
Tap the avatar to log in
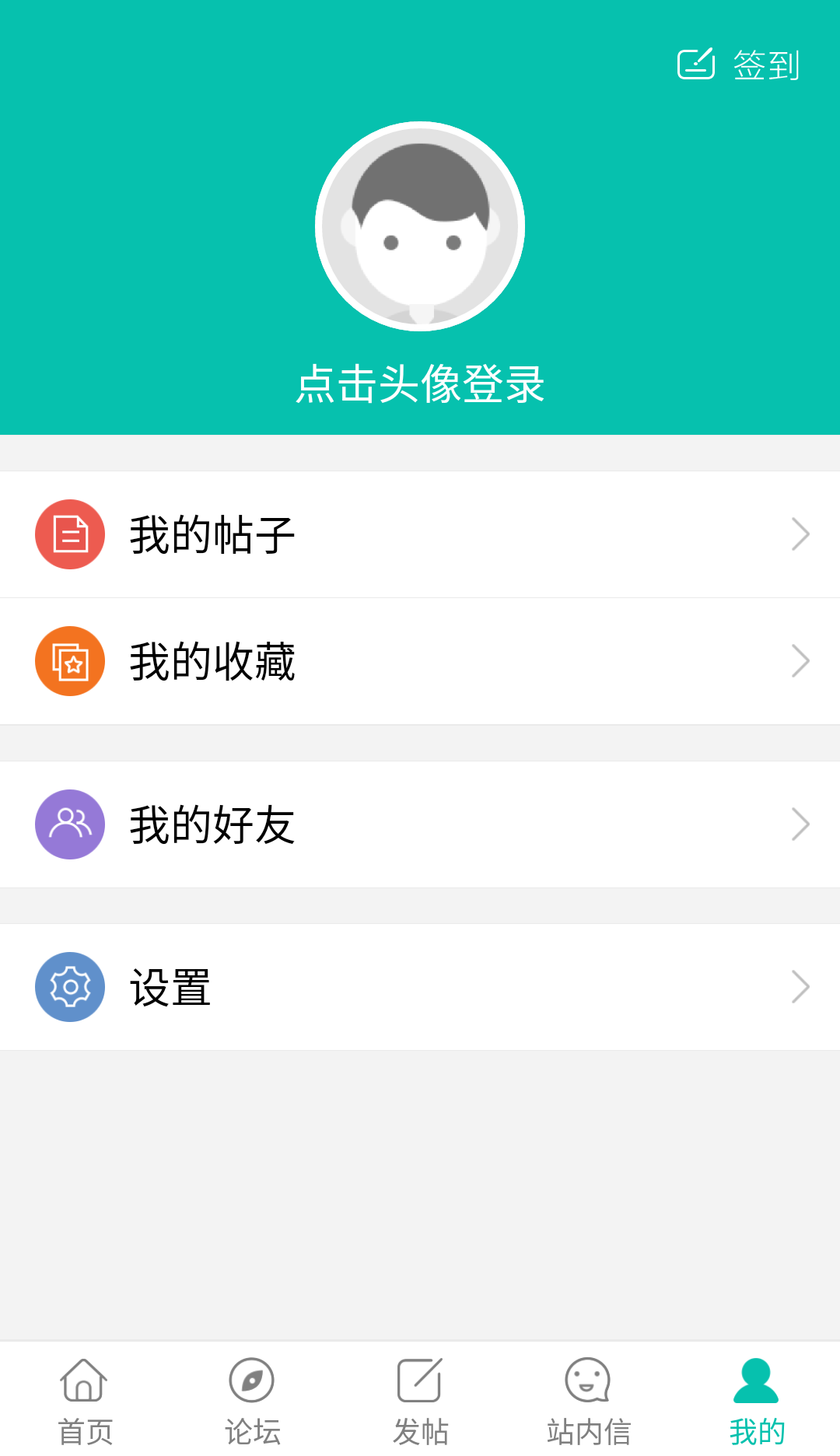pos(420,226)
